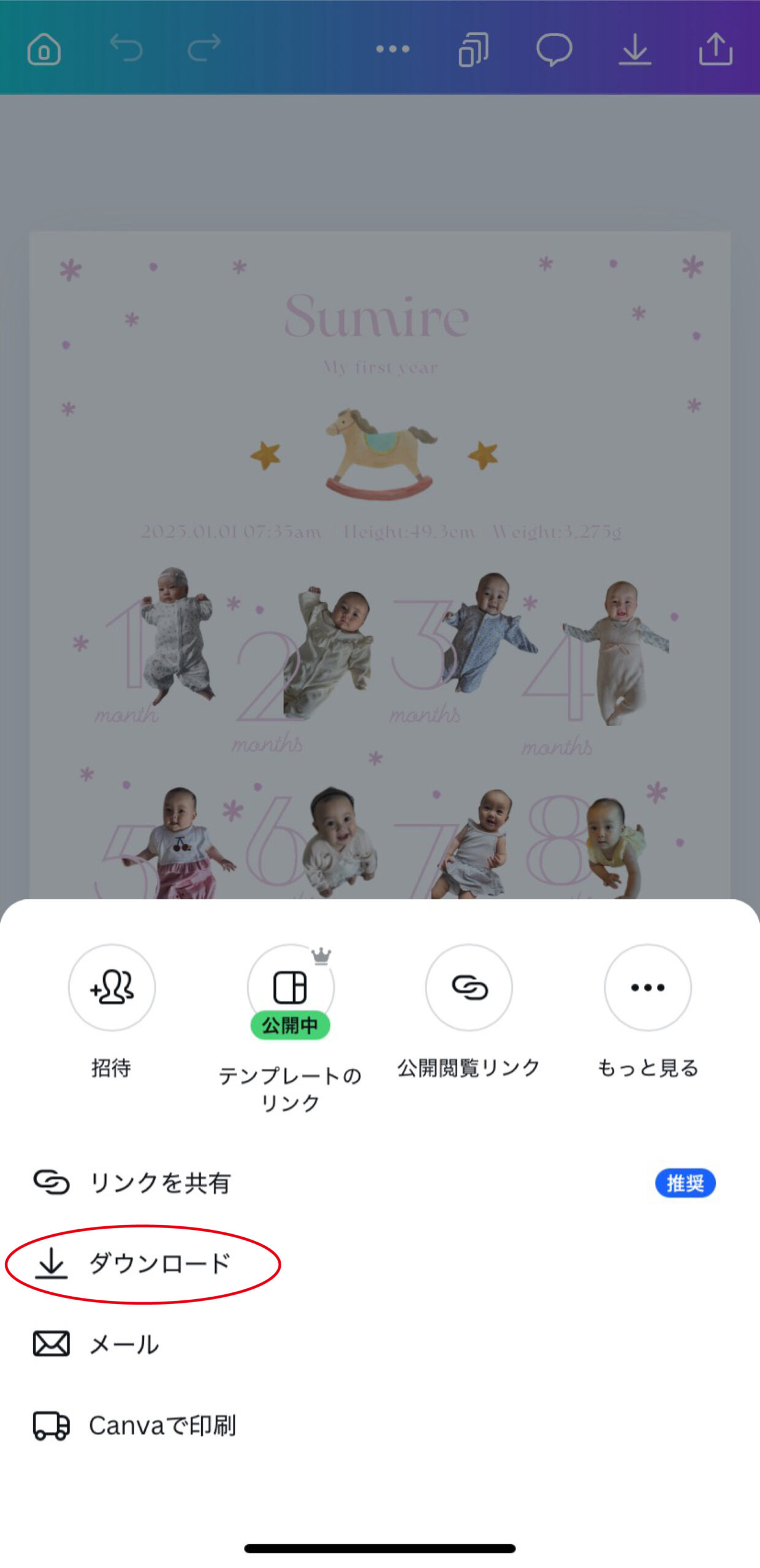Undo the last edit
760x1568 pixels.
click(126, 48)
